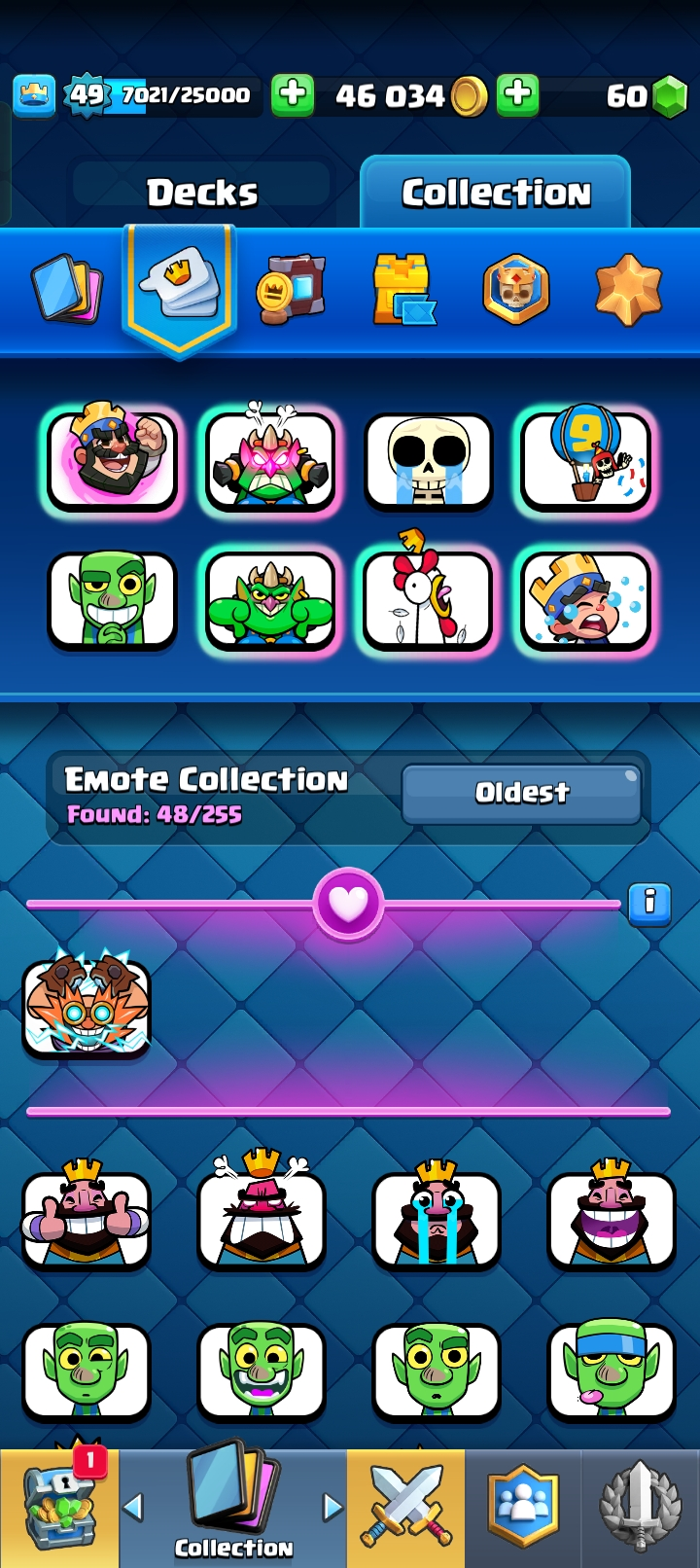Pick the angry King emote
The image size is (700, 1568).
pyautogui.click(x=262, y=1220)
